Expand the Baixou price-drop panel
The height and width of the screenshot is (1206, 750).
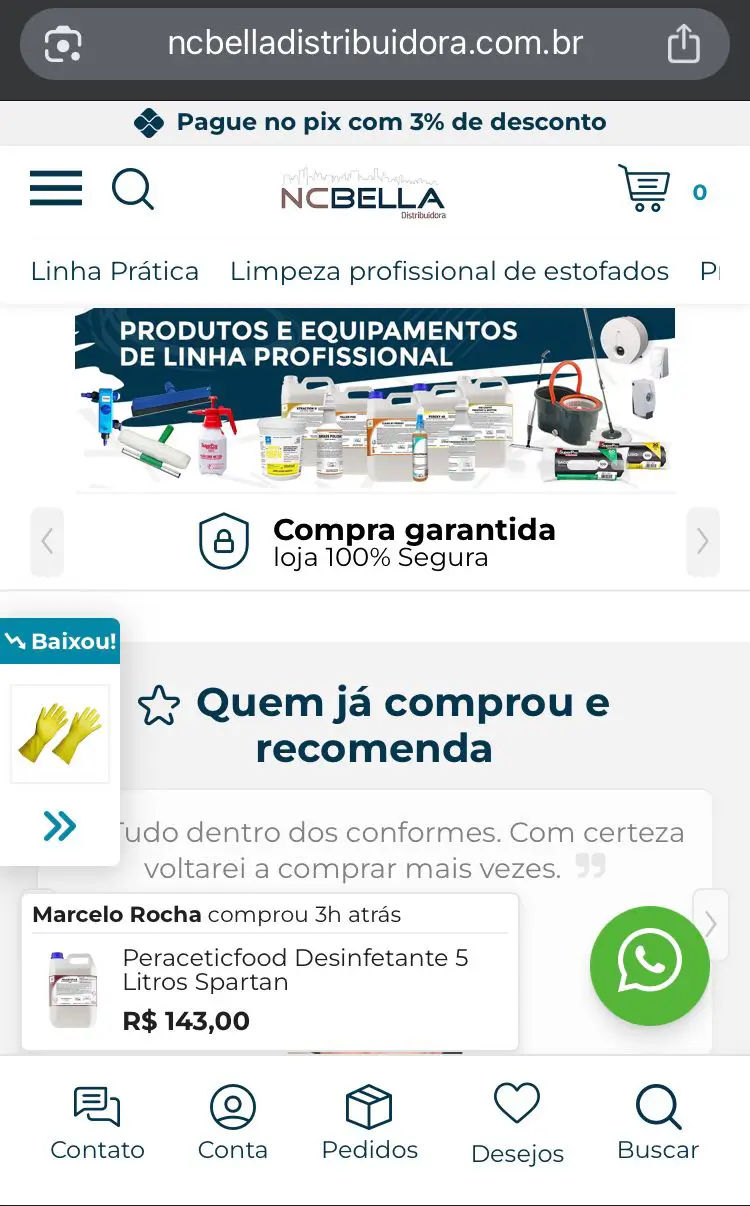click(x=60, y=826)
